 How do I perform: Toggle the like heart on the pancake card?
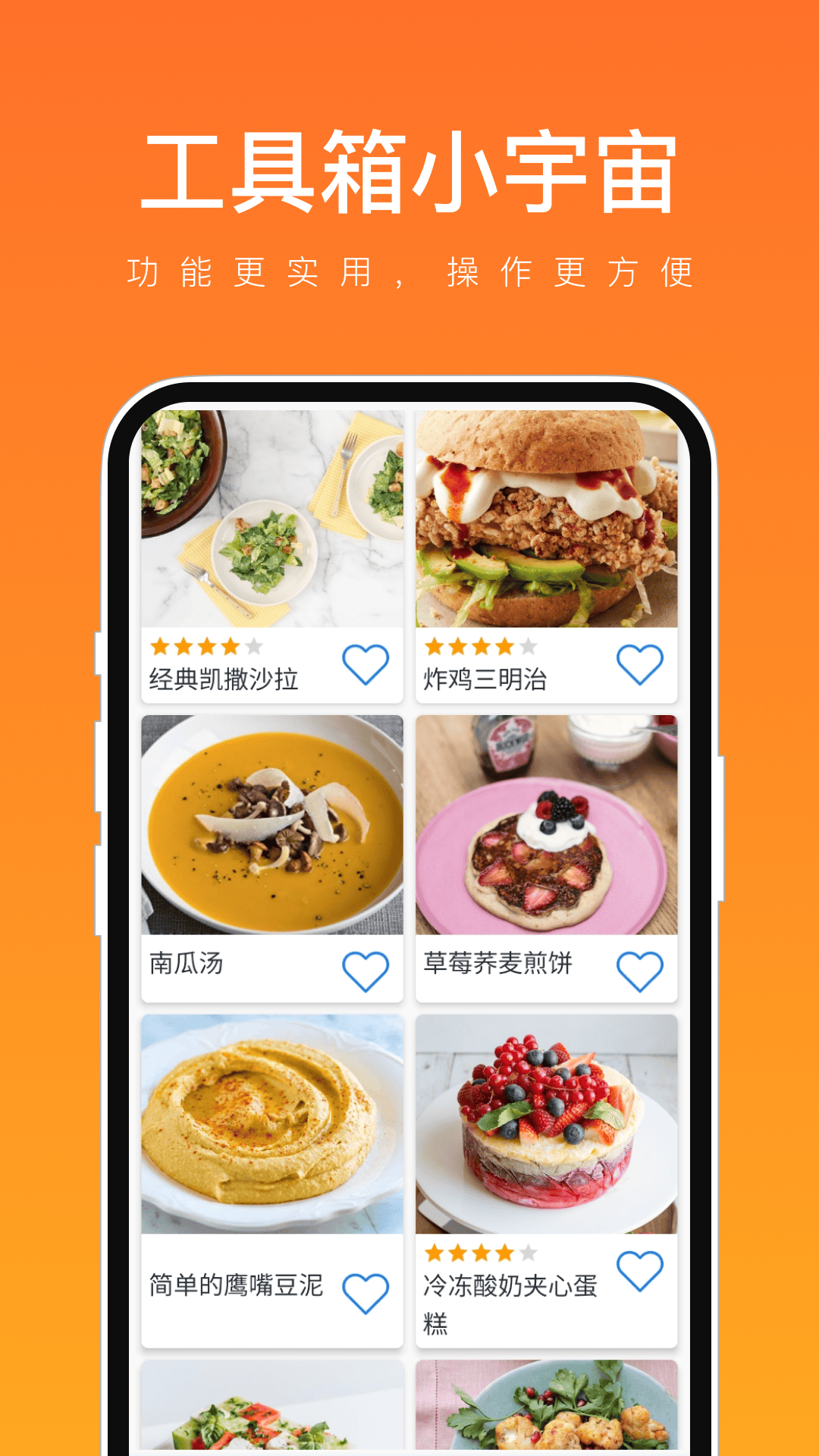click(639, 969)
